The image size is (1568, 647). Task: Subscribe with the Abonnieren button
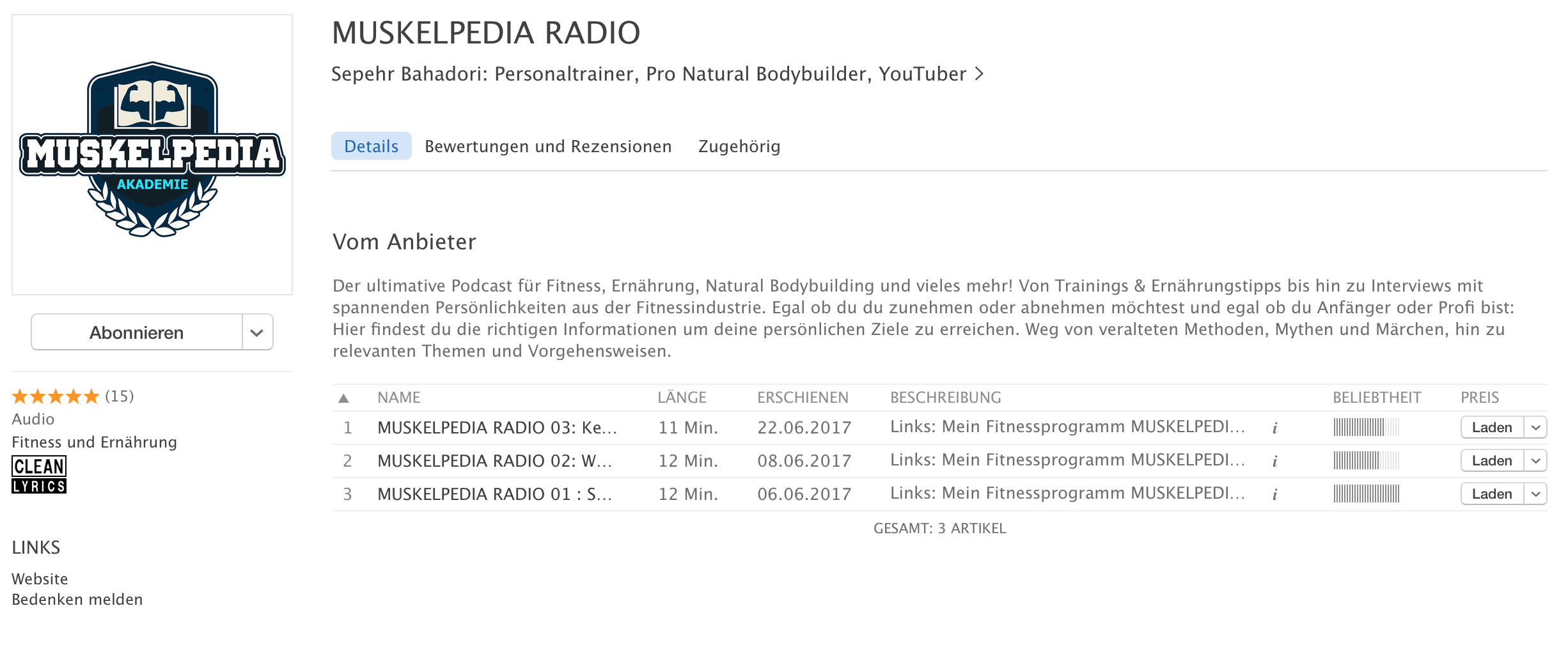[136, 332]
